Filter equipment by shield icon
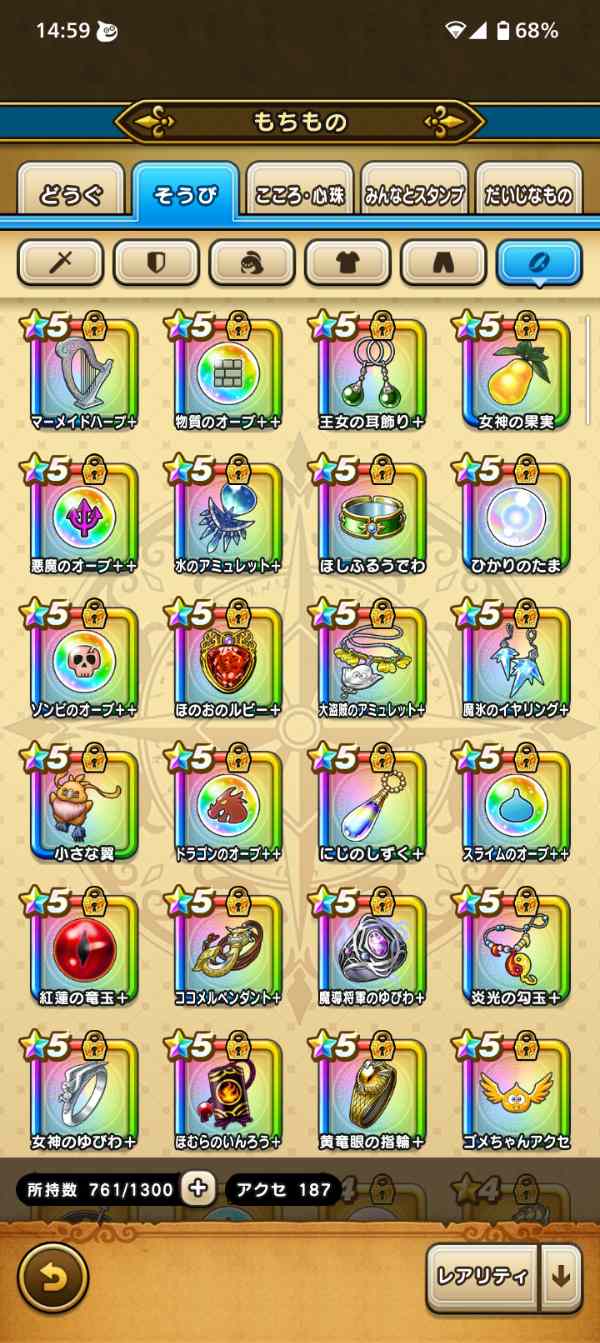 pos(156,264)
